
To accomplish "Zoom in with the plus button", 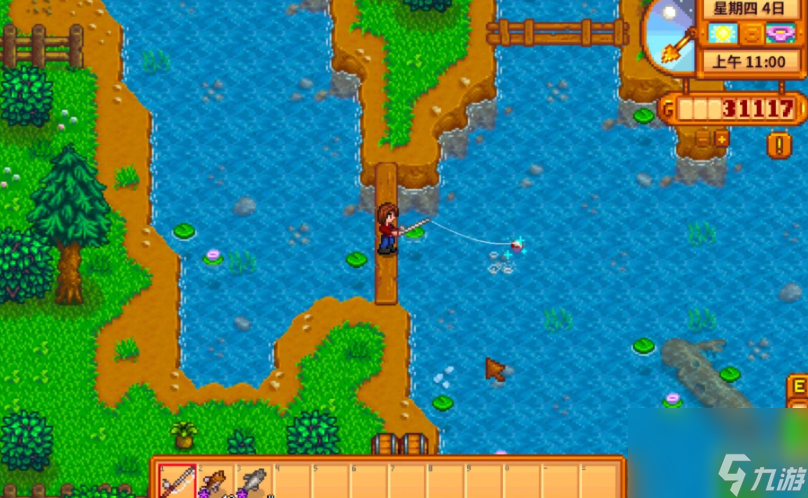I will click(x=721, y=139).
